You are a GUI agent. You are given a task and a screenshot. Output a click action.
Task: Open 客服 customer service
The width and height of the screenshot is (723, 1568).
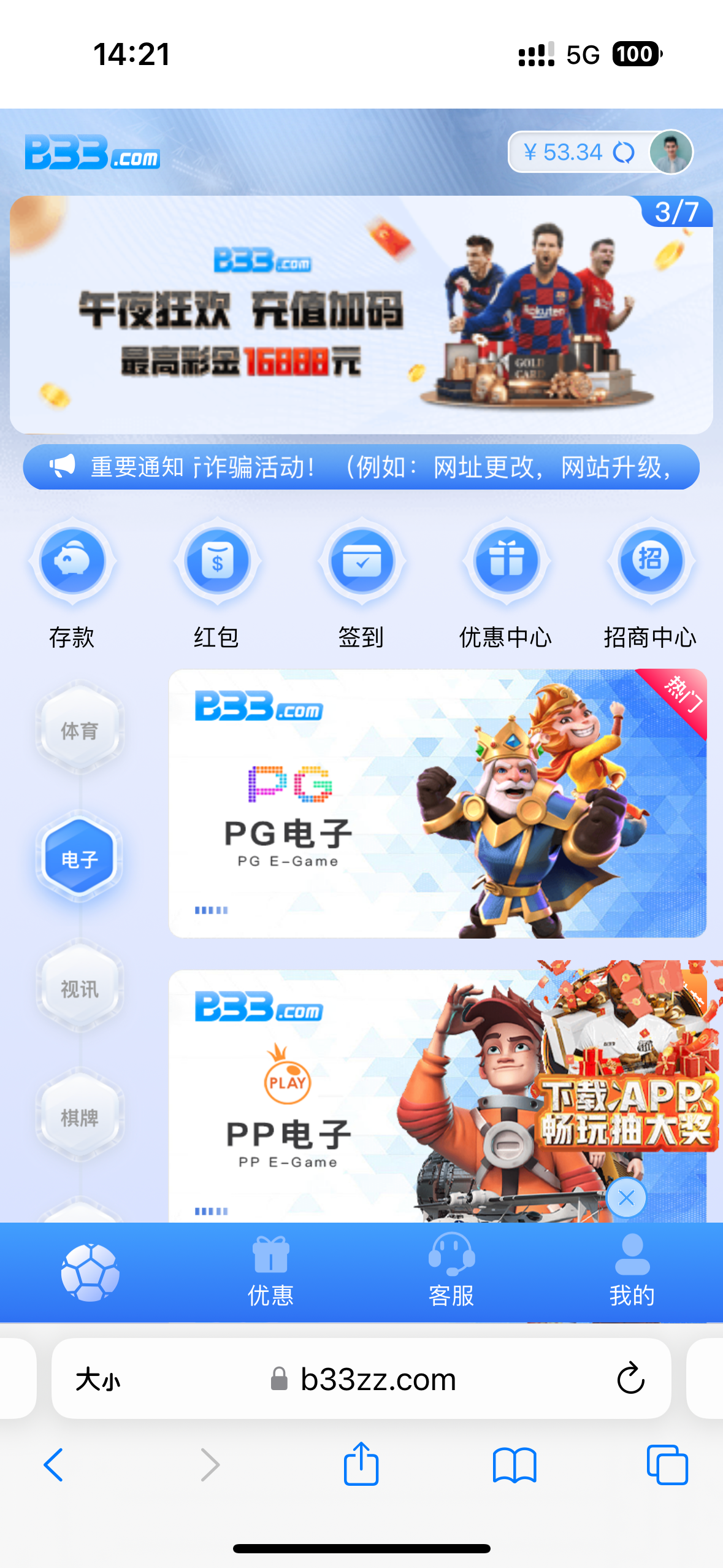(x=451, y=1272)
